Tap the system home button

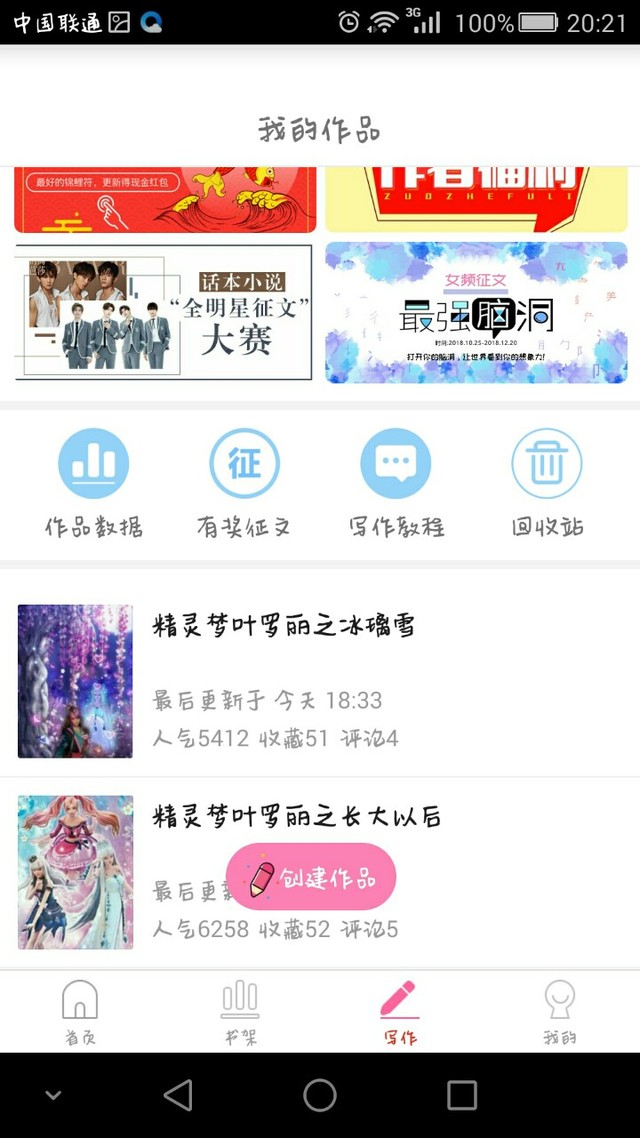(320, 1094)
